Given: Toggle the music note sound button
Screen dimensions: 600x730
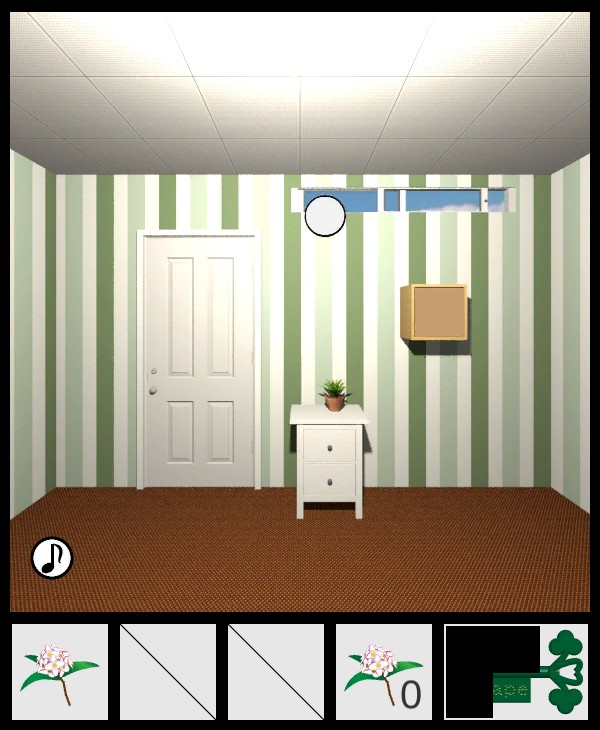Looking at the screenshot, I should click(x=52, y=558).
